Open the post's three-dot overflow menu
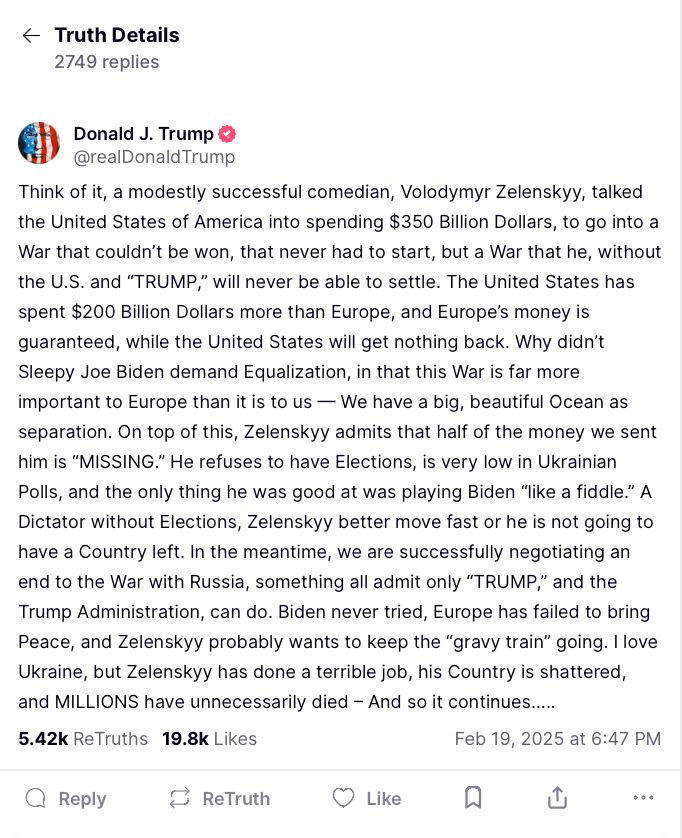 coord(643,798)
